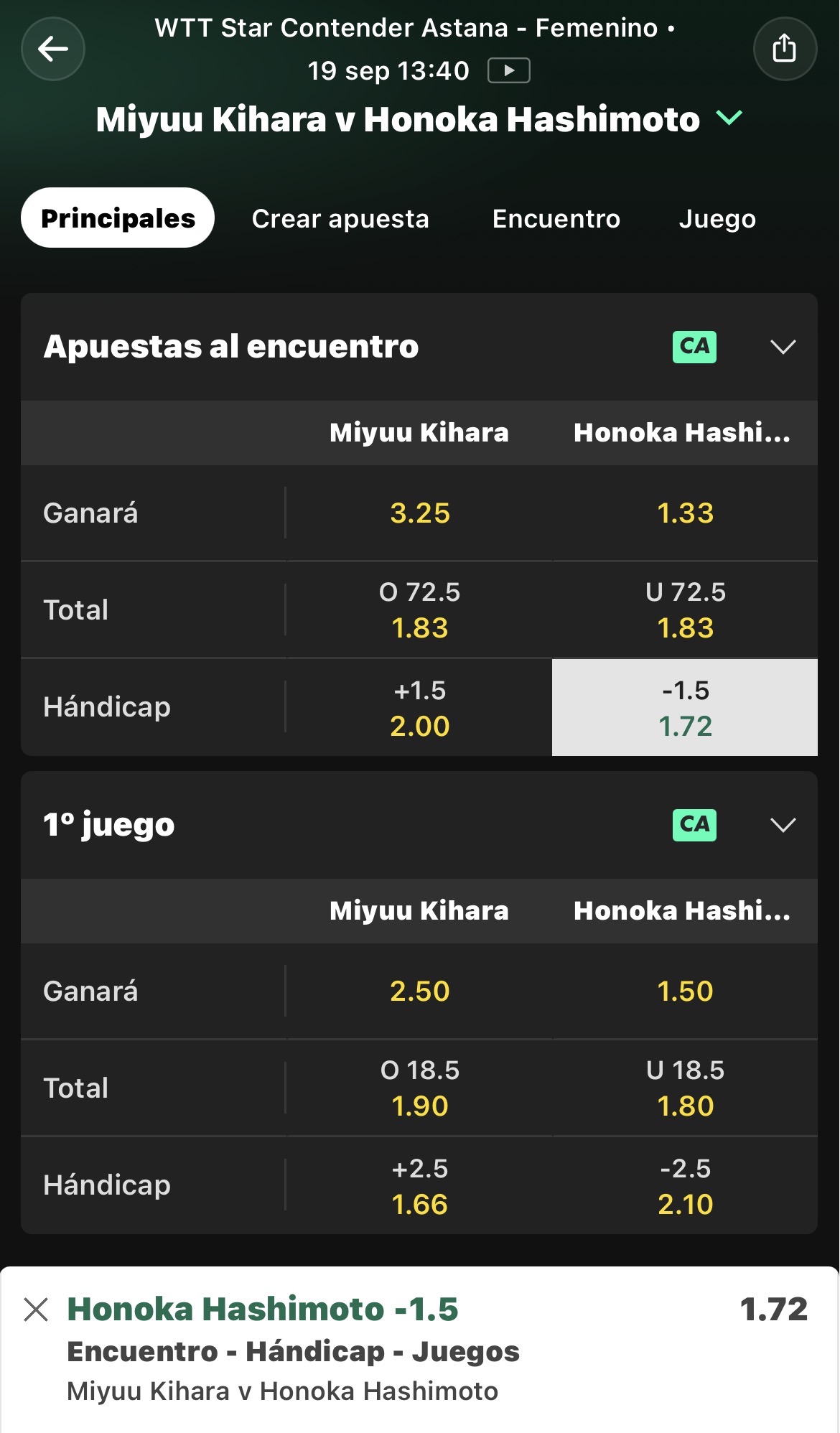Expand the match selector next to the title
Screen dimensions: 840x1433
729,118
